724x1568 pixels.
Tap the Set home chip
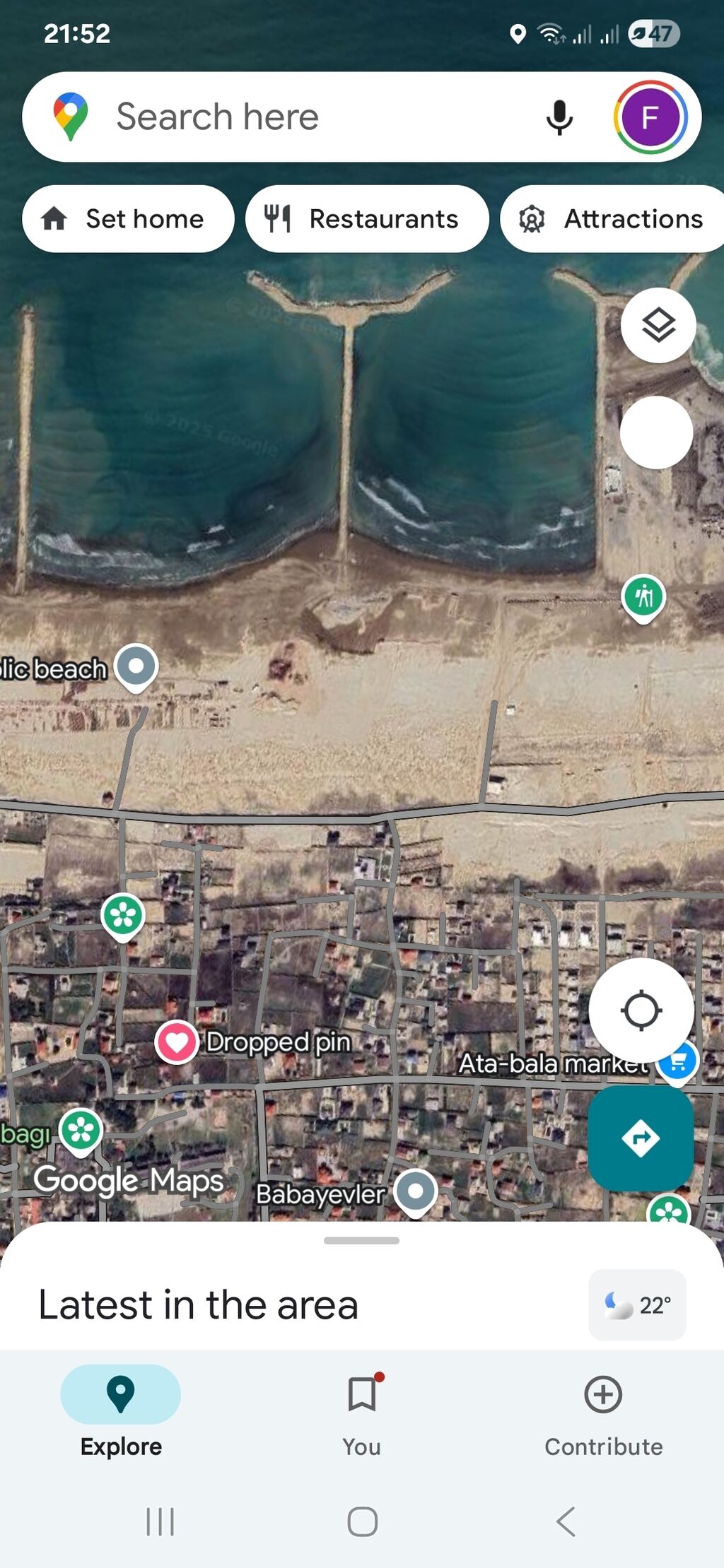pyautogui.click(x=128, y=219)
